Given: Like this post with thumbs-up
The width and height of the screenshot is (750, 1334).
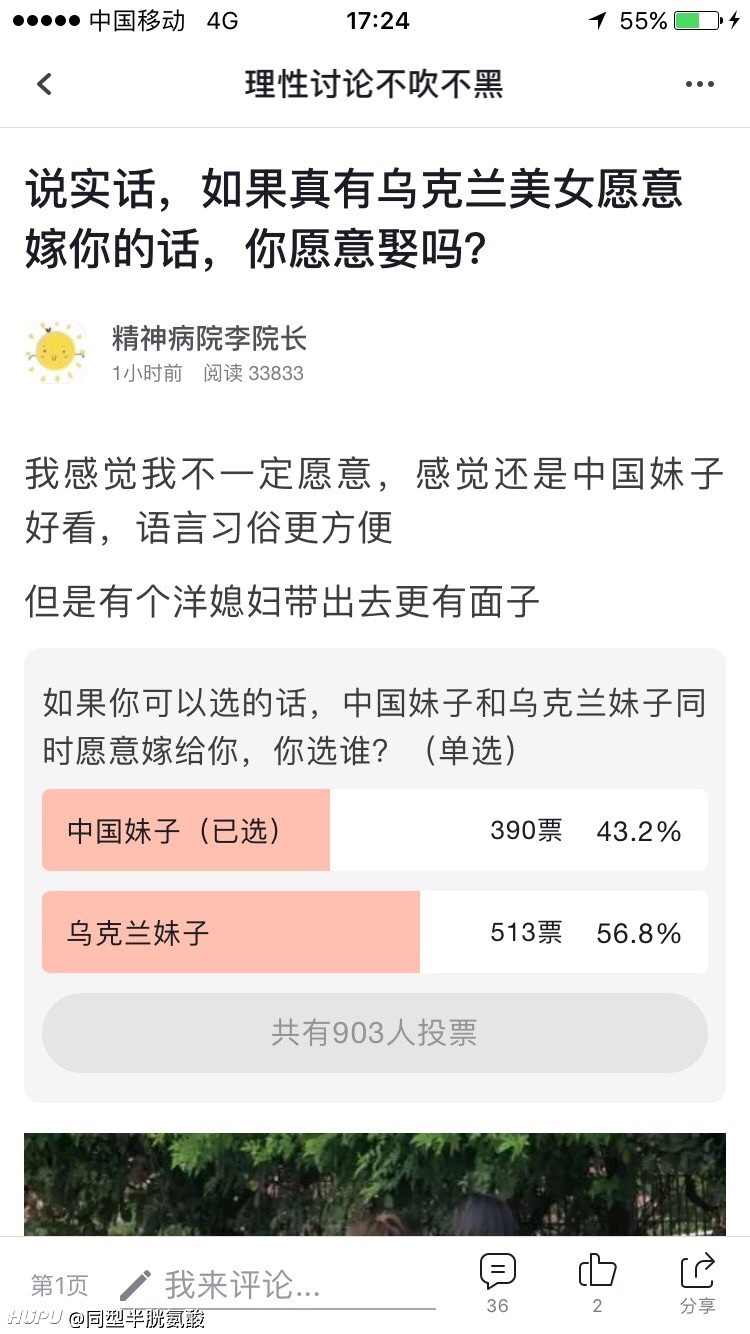Looking at the screenshot, I should [x=597, y=1283].
